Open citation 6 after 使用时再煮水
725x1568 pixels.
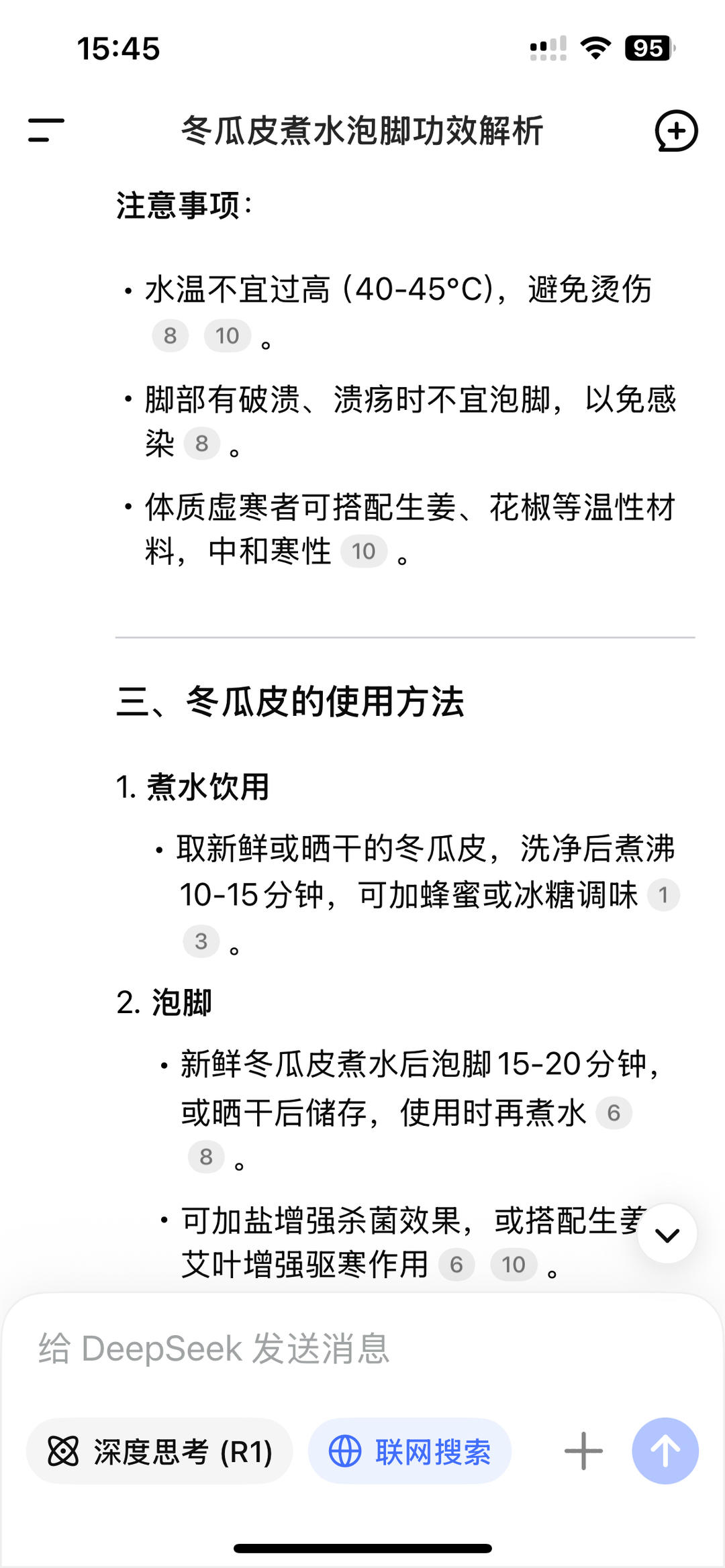(x=614, y=1113)
